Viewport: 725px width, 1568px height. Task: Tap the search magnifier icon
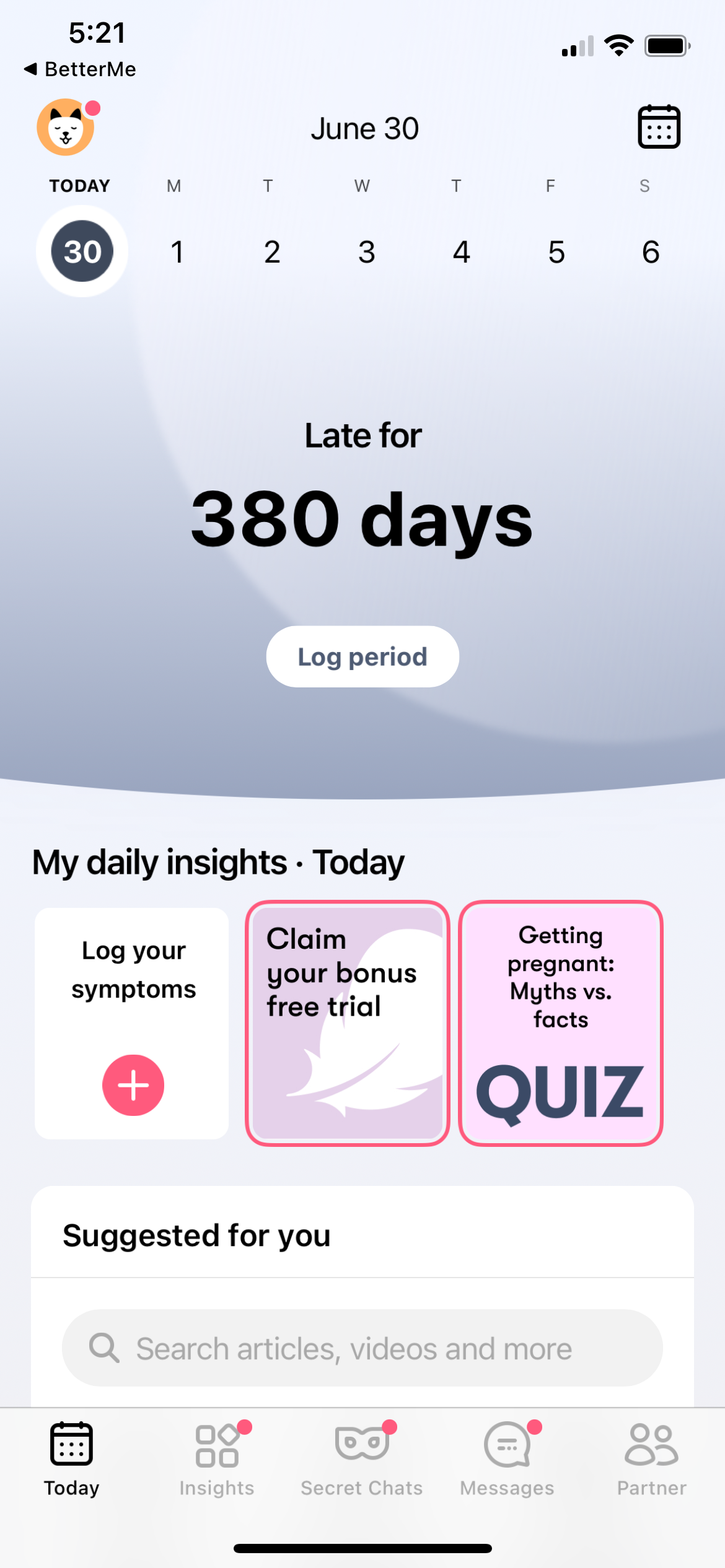(x=104, y=1348)
